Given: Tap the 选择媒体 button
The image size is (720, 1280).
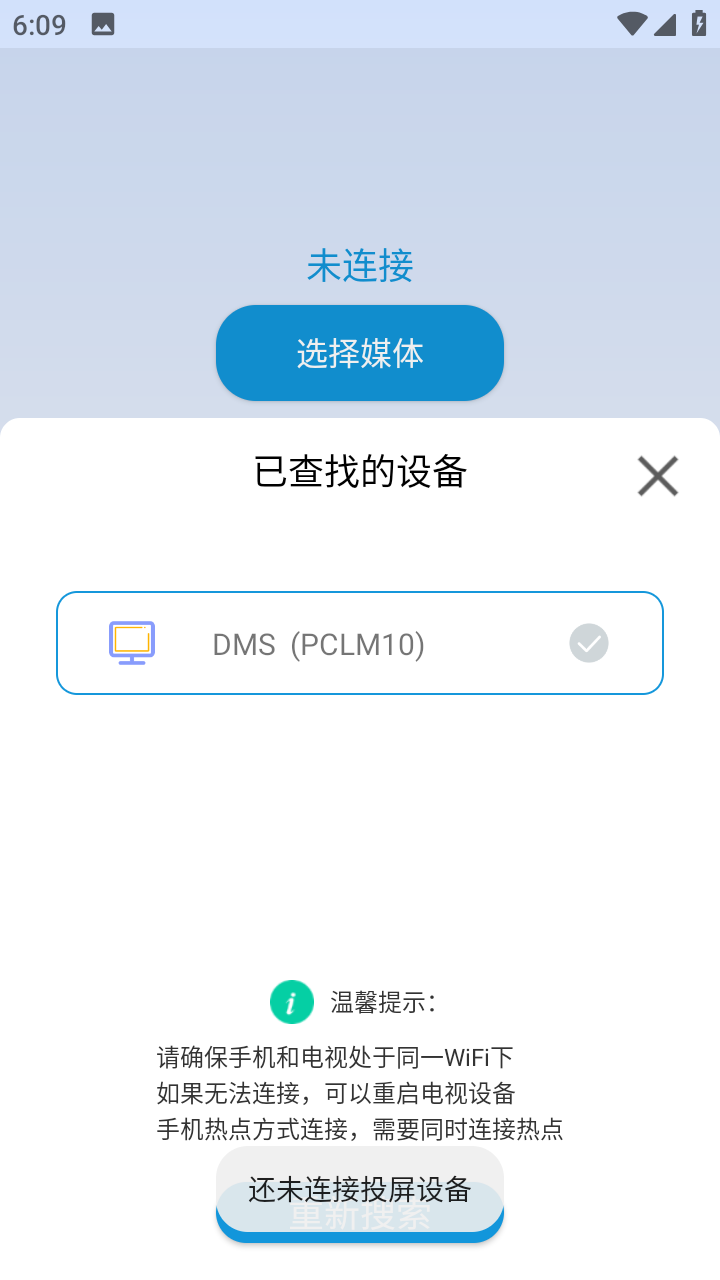Looking at the screenshot, I should point(360,352).
